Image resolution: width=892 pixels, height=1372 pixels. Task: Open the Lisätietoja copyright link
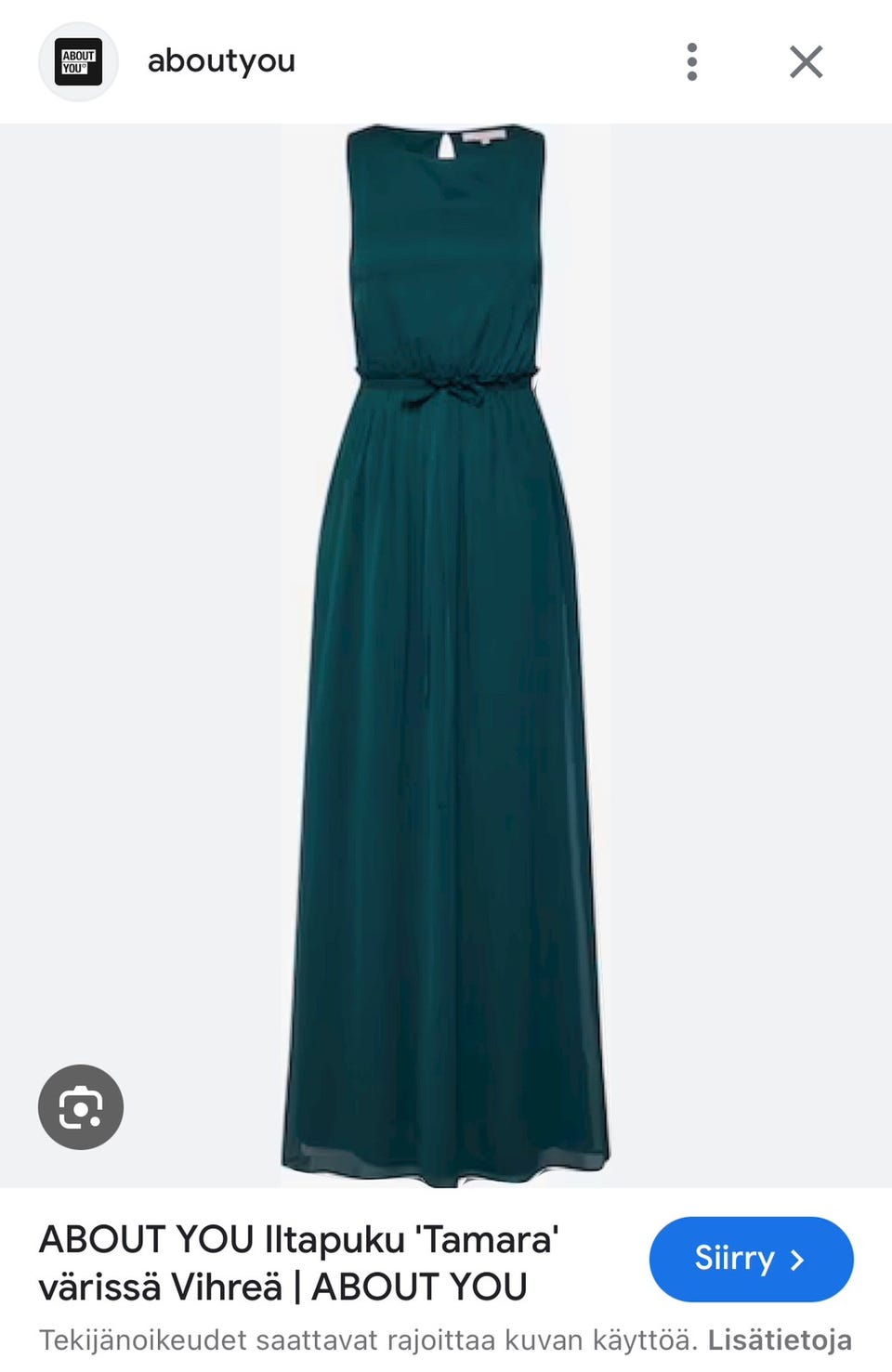(x=779, y=1339)
